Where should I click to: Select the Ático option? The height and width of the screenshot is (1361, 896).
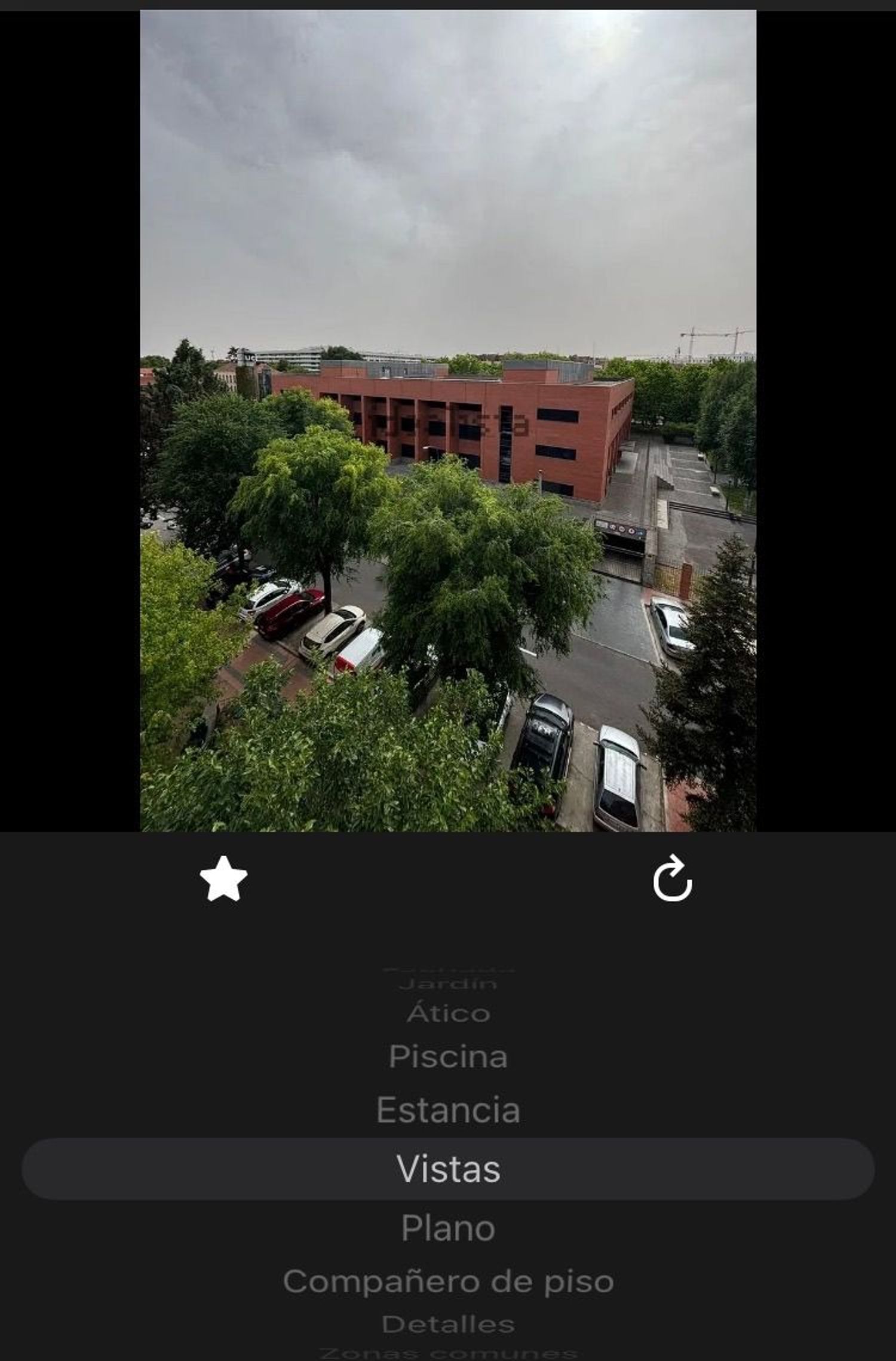click(x=448, y=1013)
